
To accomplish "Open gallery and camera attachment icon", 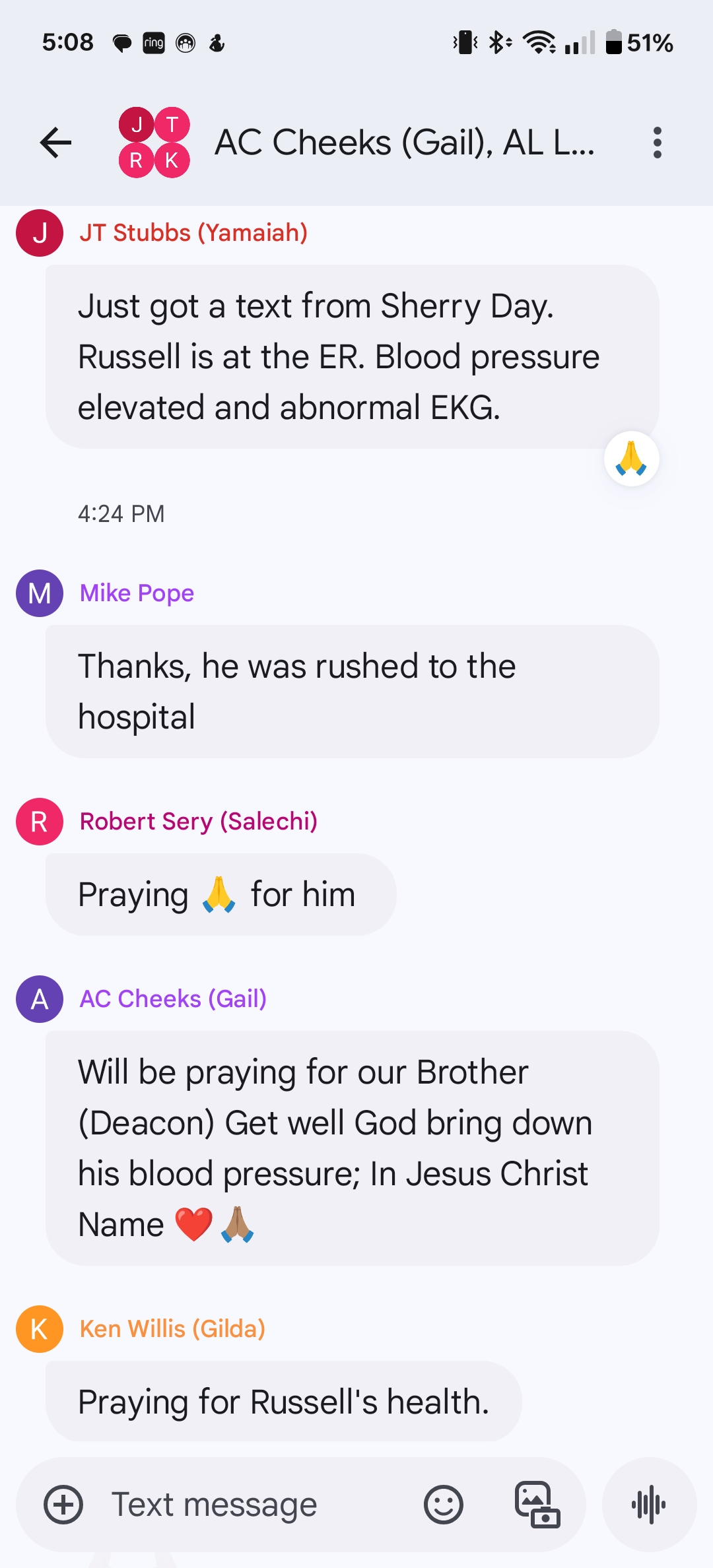I will tap(537, 1505).
